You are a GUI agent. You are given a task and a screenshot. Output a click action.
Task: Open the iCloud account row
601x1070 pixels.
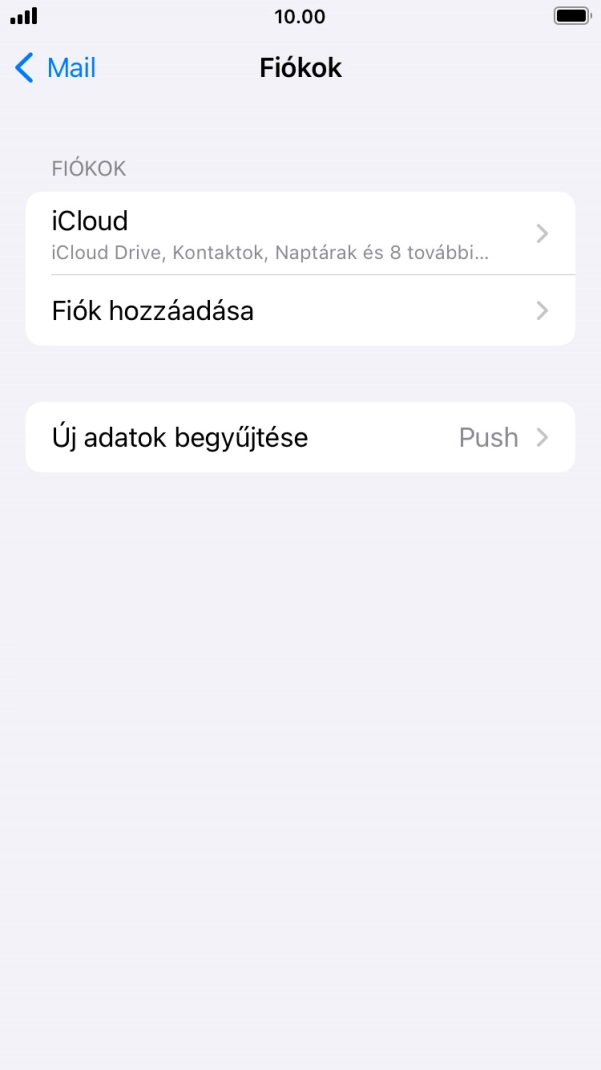tap(300, 233)
